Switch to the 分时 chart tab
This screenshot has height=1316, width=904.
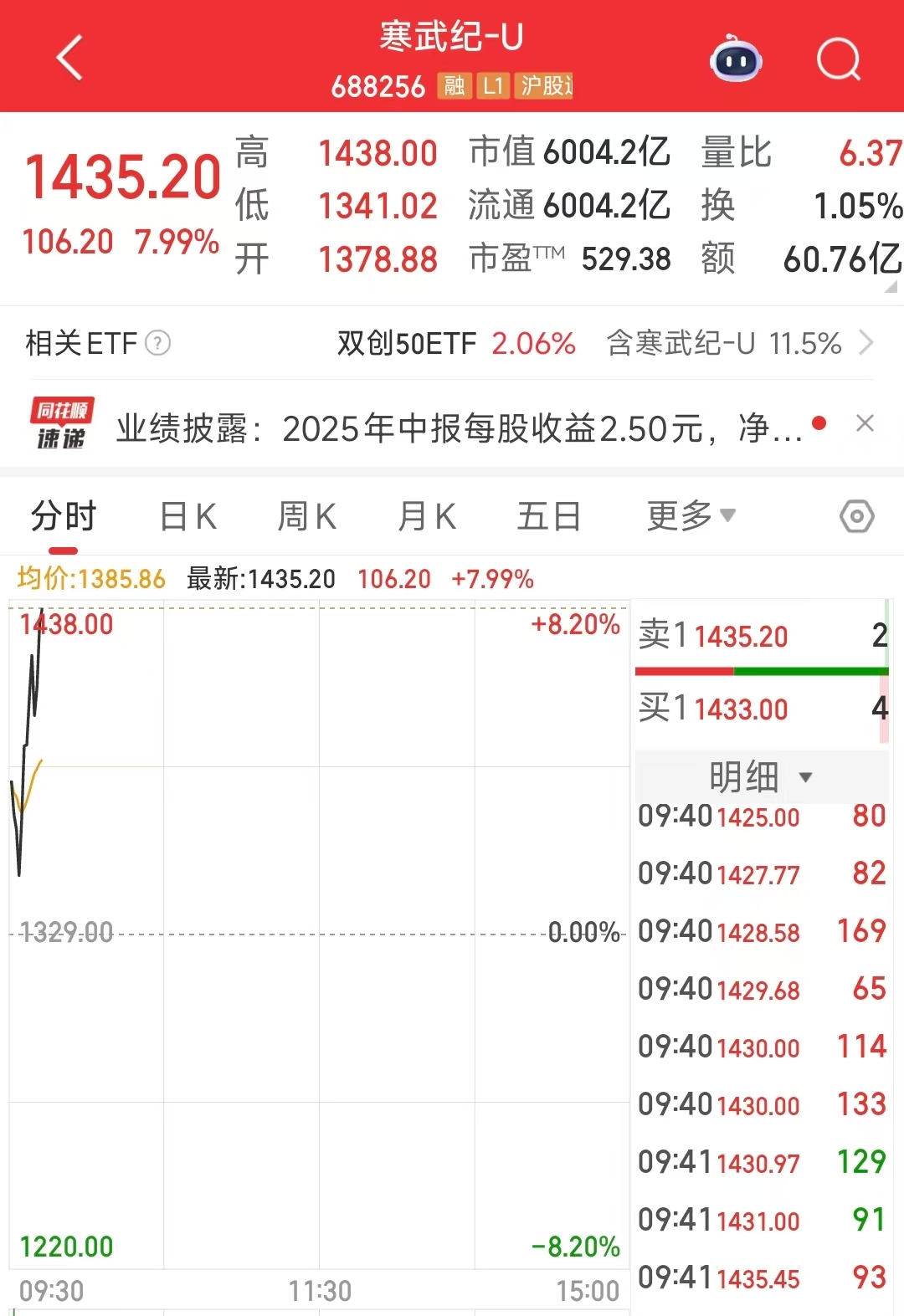point(64,516)
